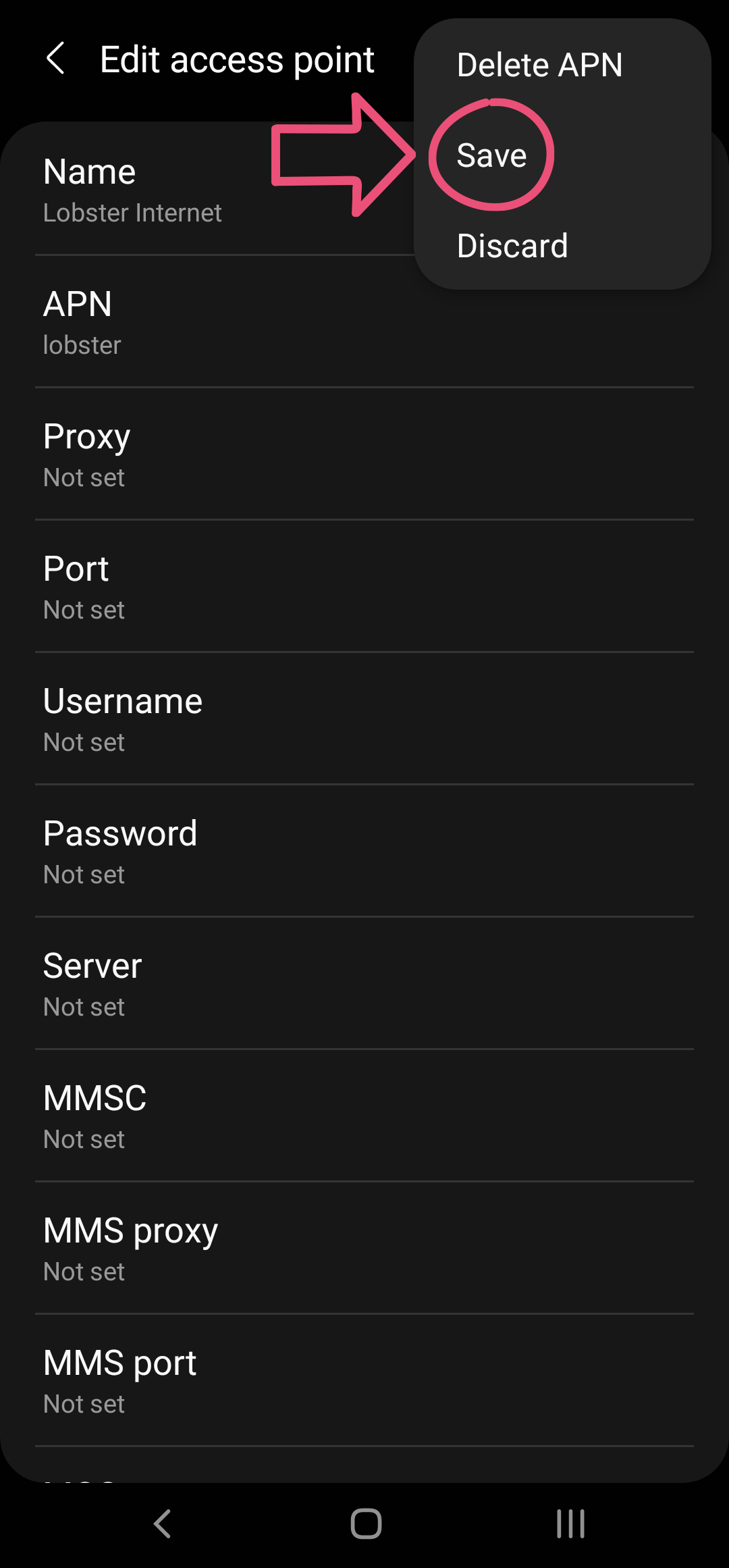Tap the Edit access point title

236,59
